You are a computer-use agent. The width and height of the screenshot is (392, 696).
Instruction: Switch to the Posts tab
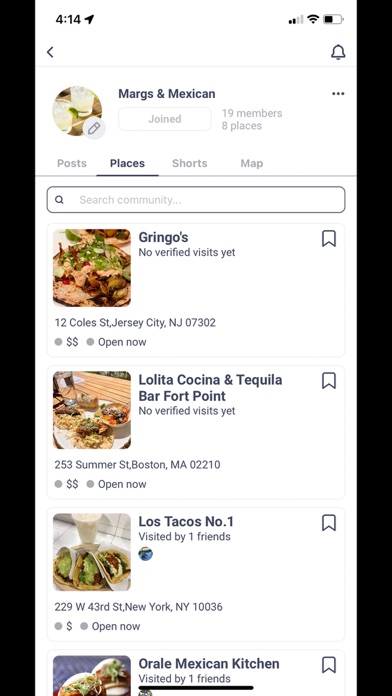pyautogui.click(x=71, y=163)
